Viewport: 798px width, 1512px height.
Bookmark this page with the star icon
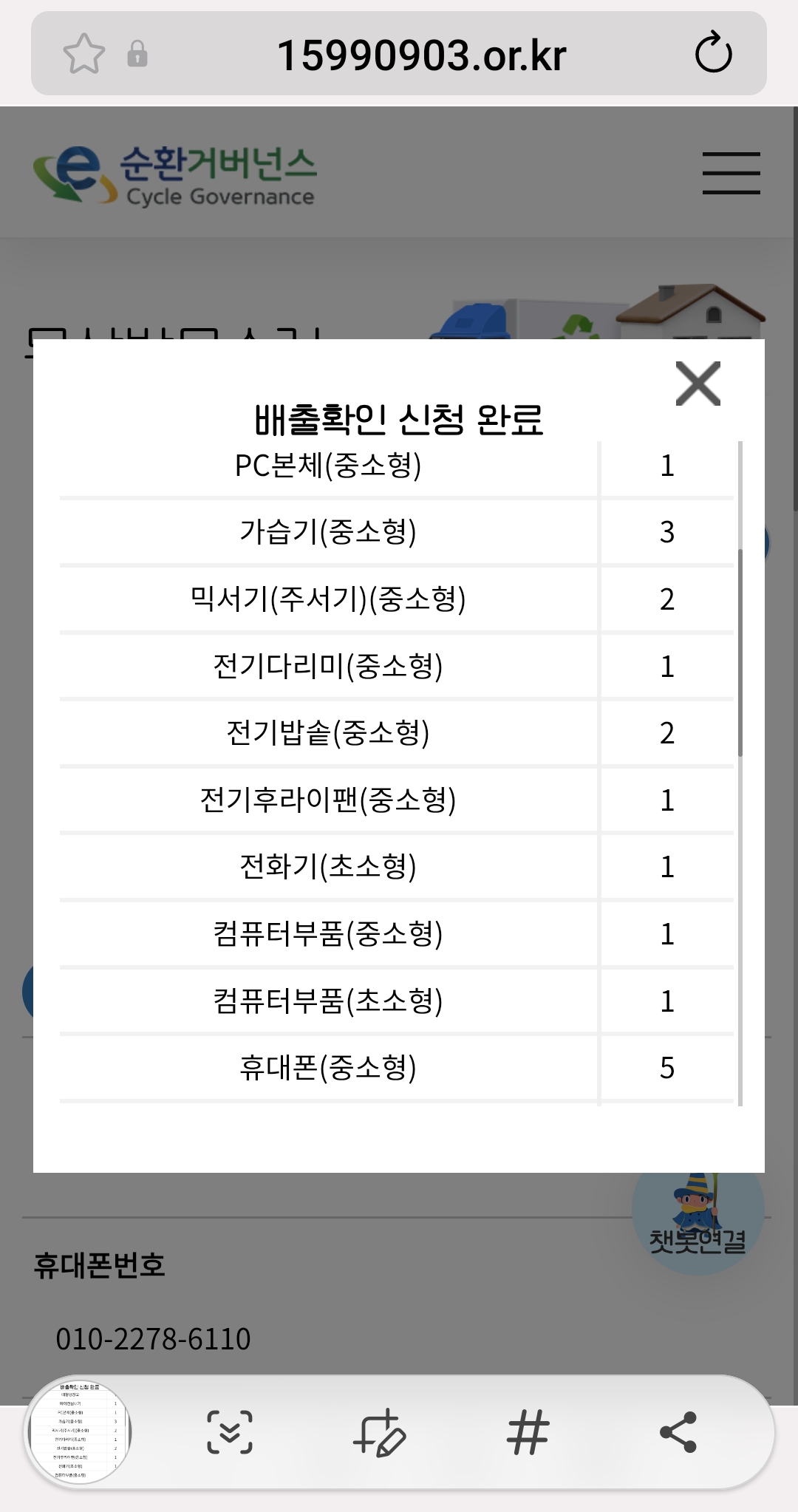tap(83, 54)
